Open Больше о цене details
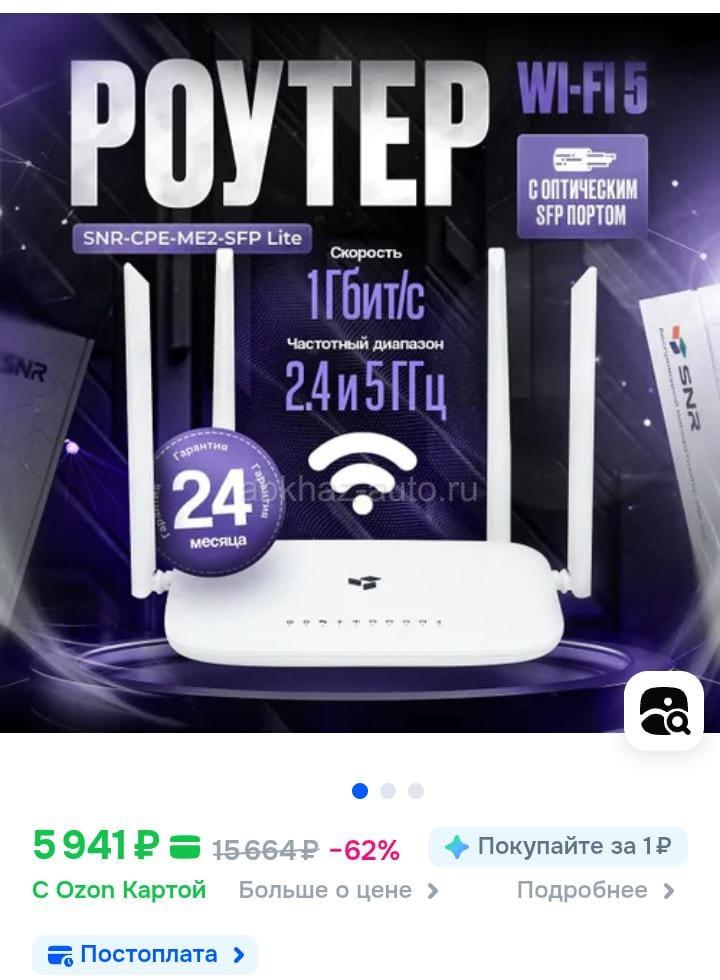 338,890
